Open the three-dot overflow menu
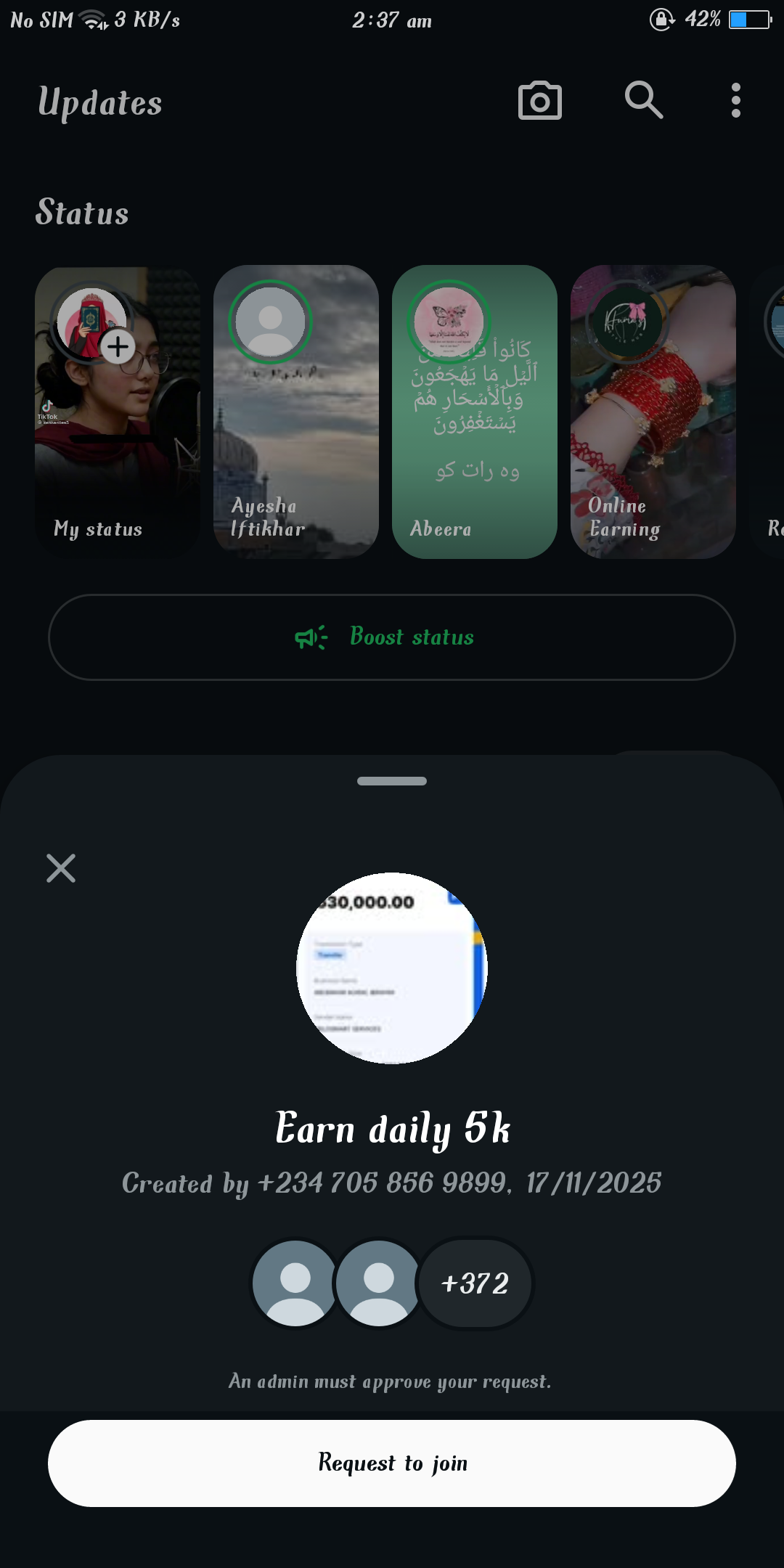This screenshot has width=784, height=1568. coord(735,100)
